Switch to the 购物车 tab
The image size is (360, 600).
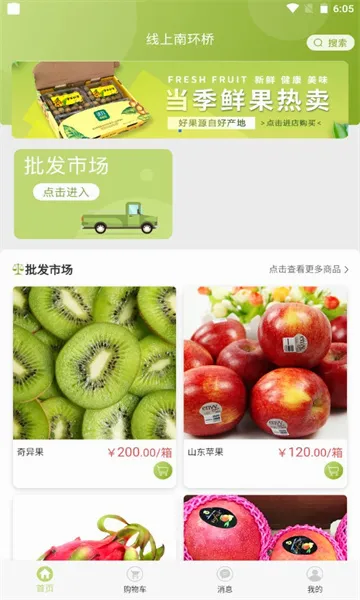(135, 580)
